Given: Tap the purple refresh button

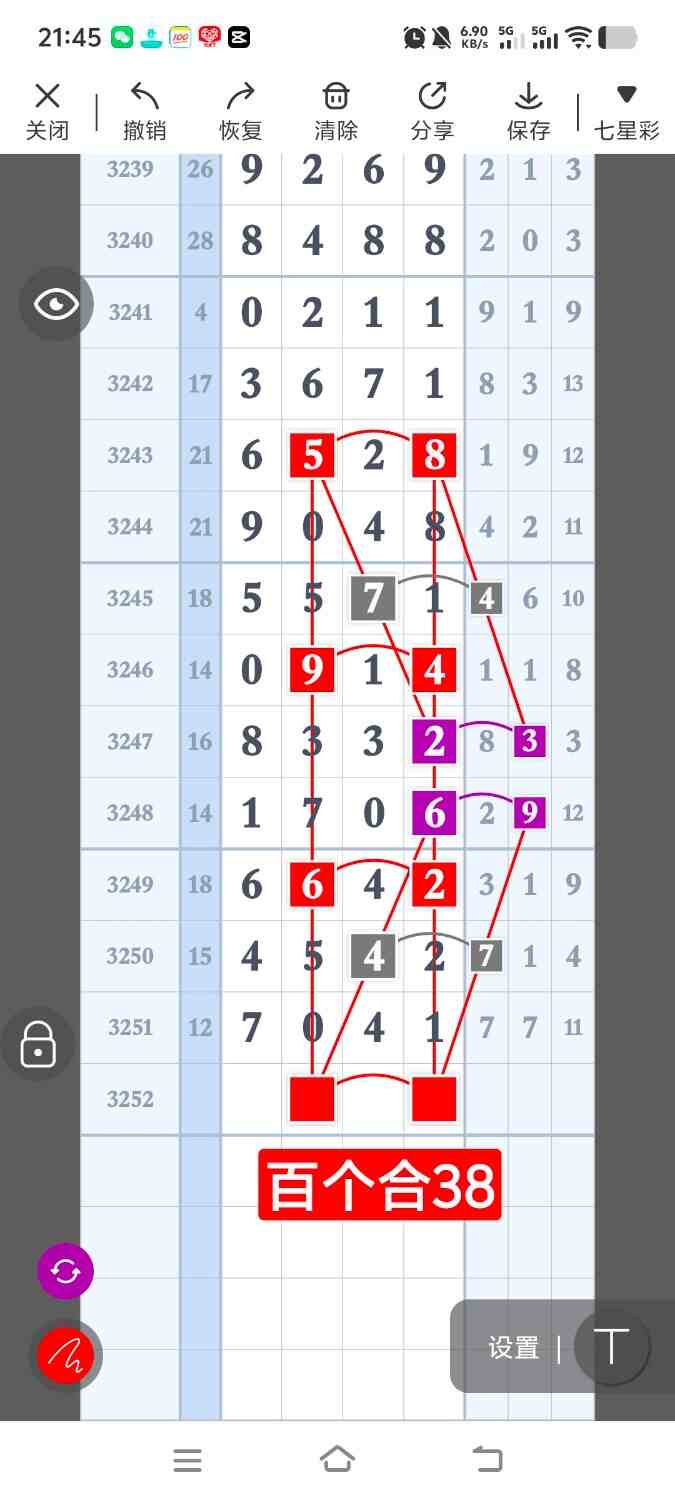Looking at the screenshot, I should click(65, 1271).
